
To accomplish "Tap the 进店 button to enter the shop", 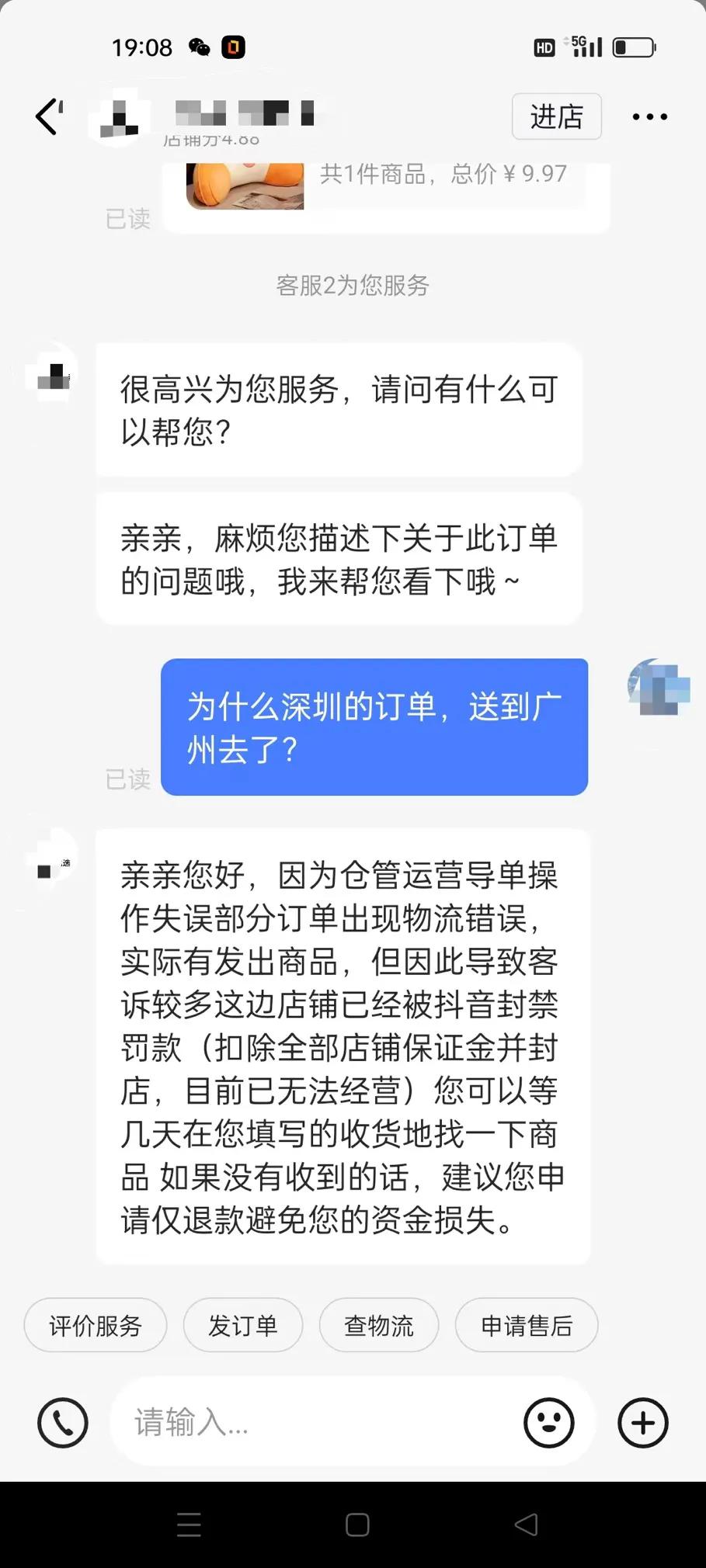I will (556, 116).
